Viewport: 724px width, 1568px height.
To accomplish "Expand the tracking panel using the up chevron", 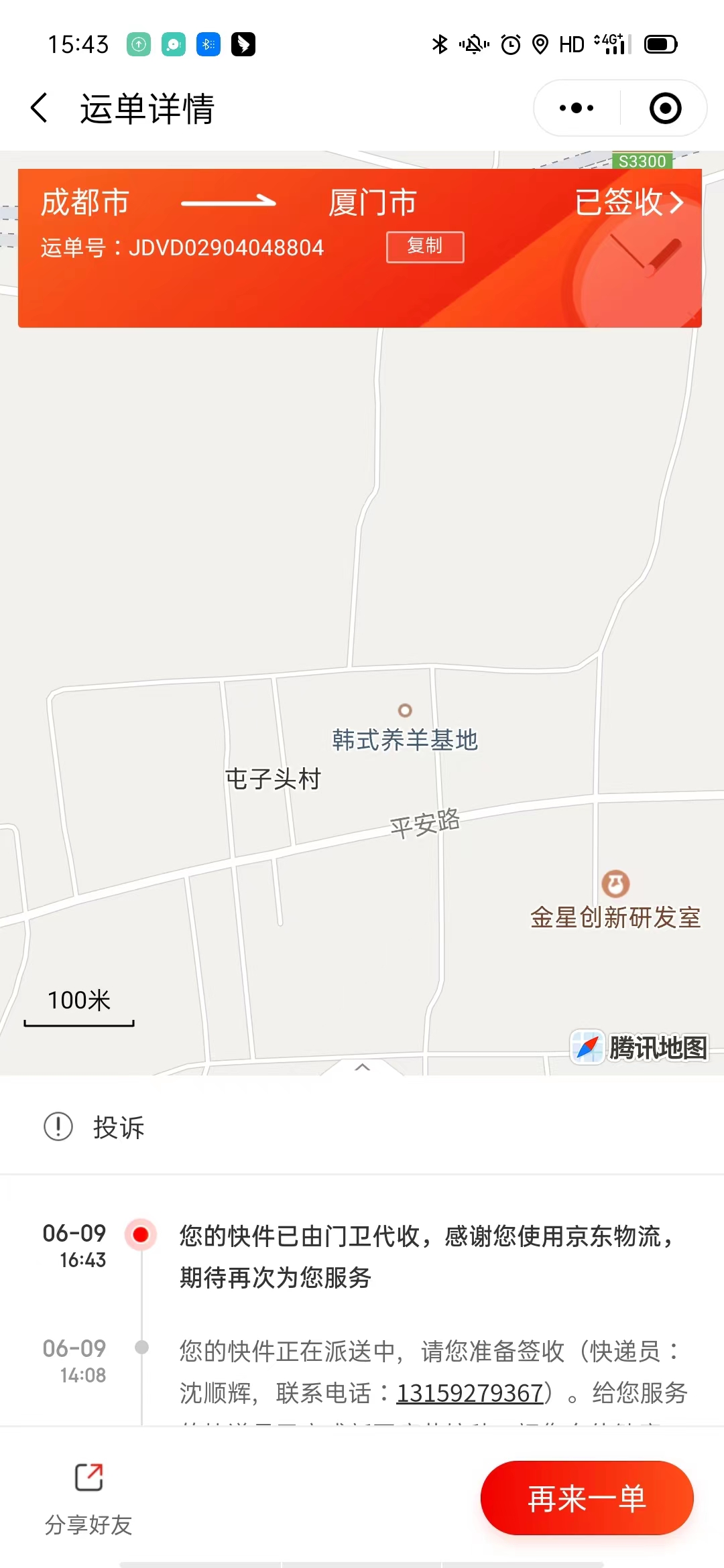I will (363, 1067).
